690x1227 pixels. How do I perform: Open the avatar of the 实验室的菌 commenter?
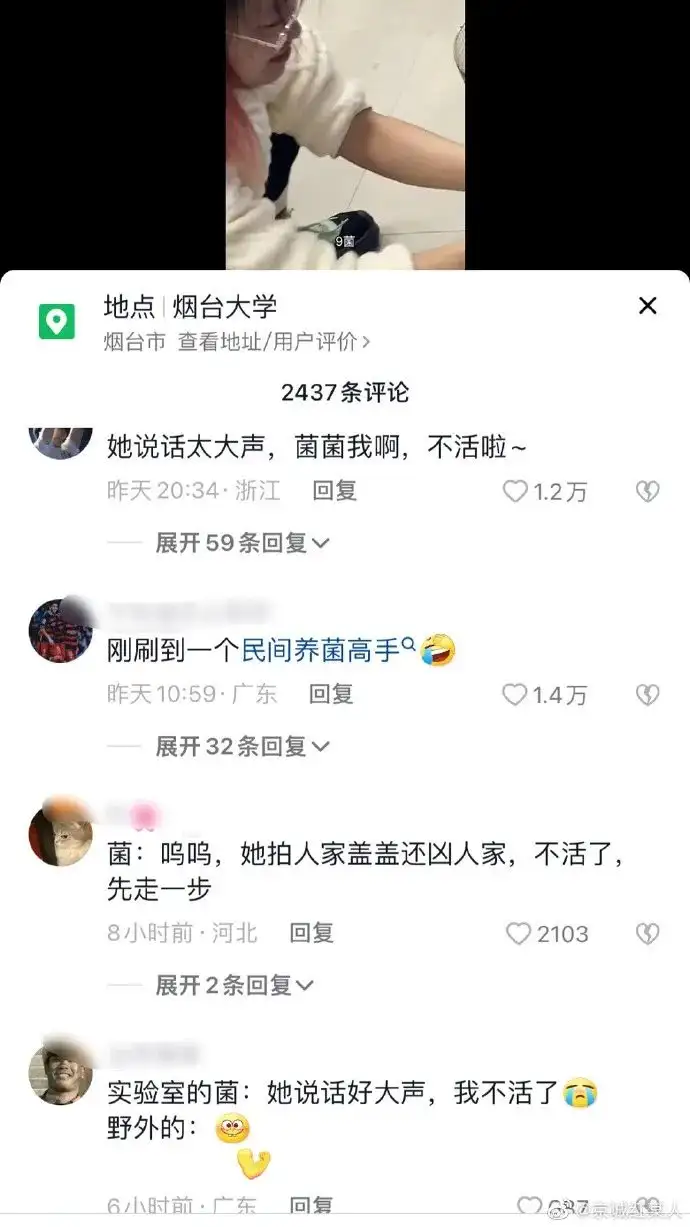click(60, 1073)
